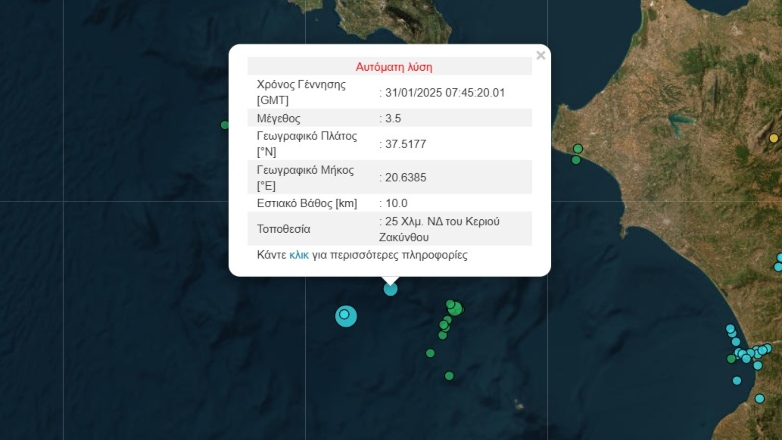Close the earthquake info popup
This screenshot has height=440, width=782.
[541, 56]
